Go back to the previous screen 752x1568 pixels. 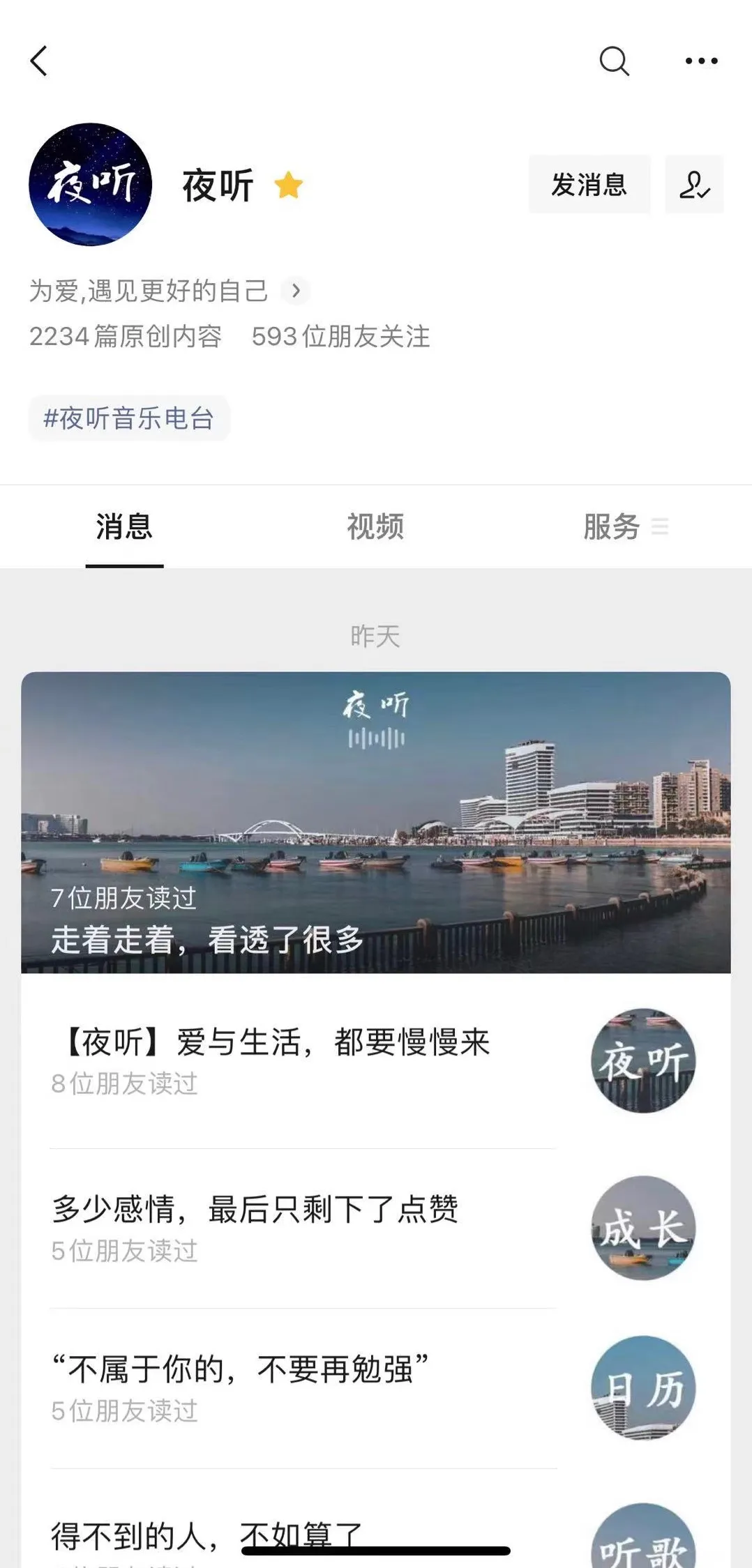39,61
